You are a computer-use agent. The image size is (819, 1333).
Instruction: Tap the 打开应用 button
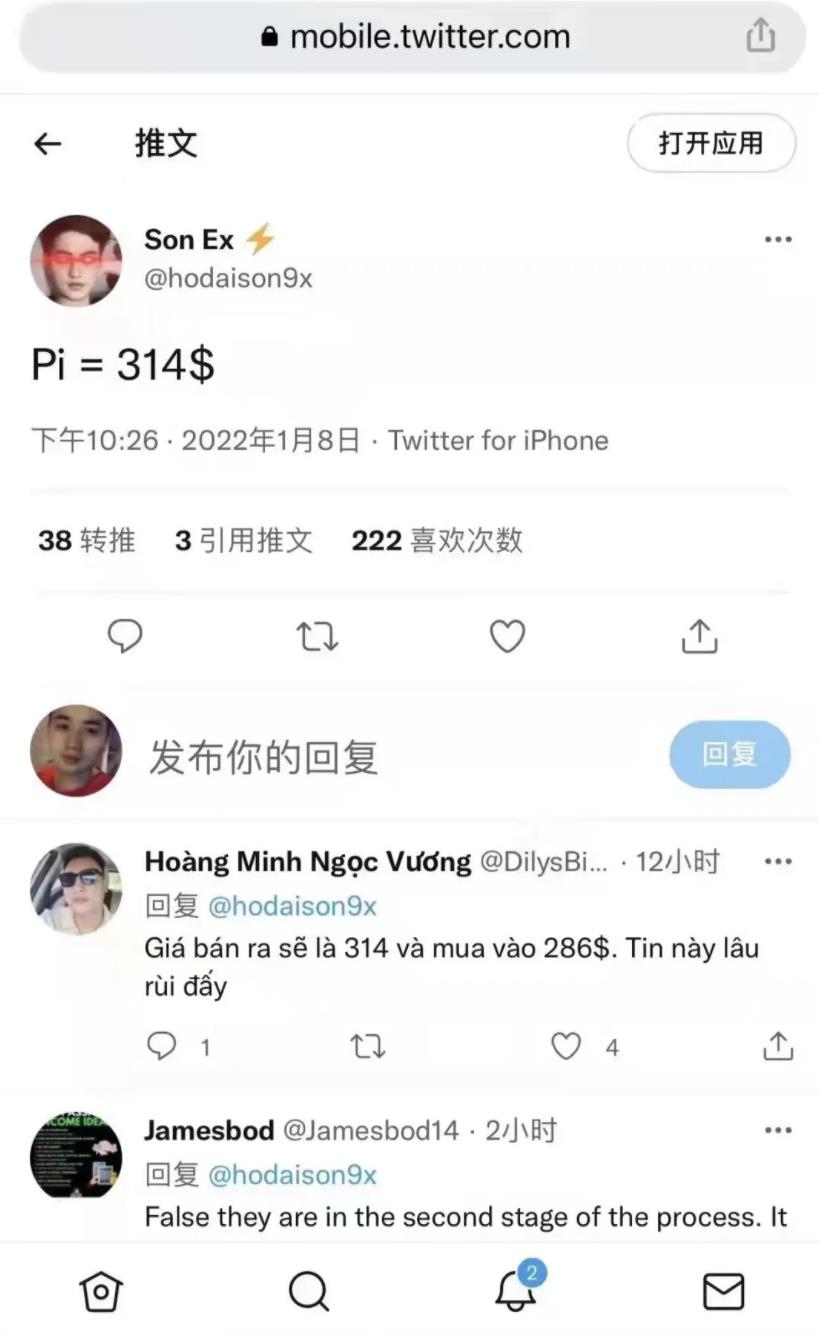pyautogui.click(x=711, y=143)
